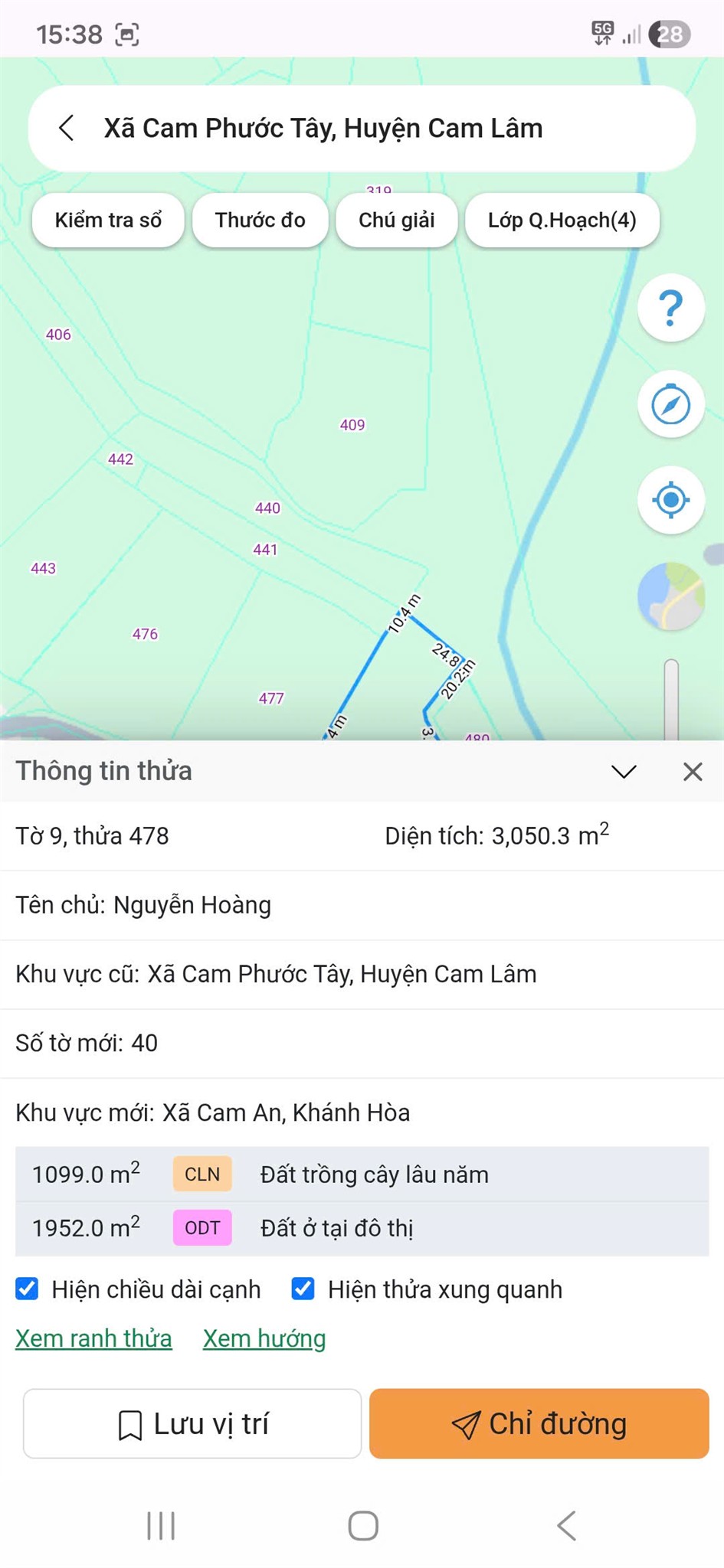724x1568 pixels.
Task: Open the Xem ranh thửa link
Action: [x=93, y=1338]
